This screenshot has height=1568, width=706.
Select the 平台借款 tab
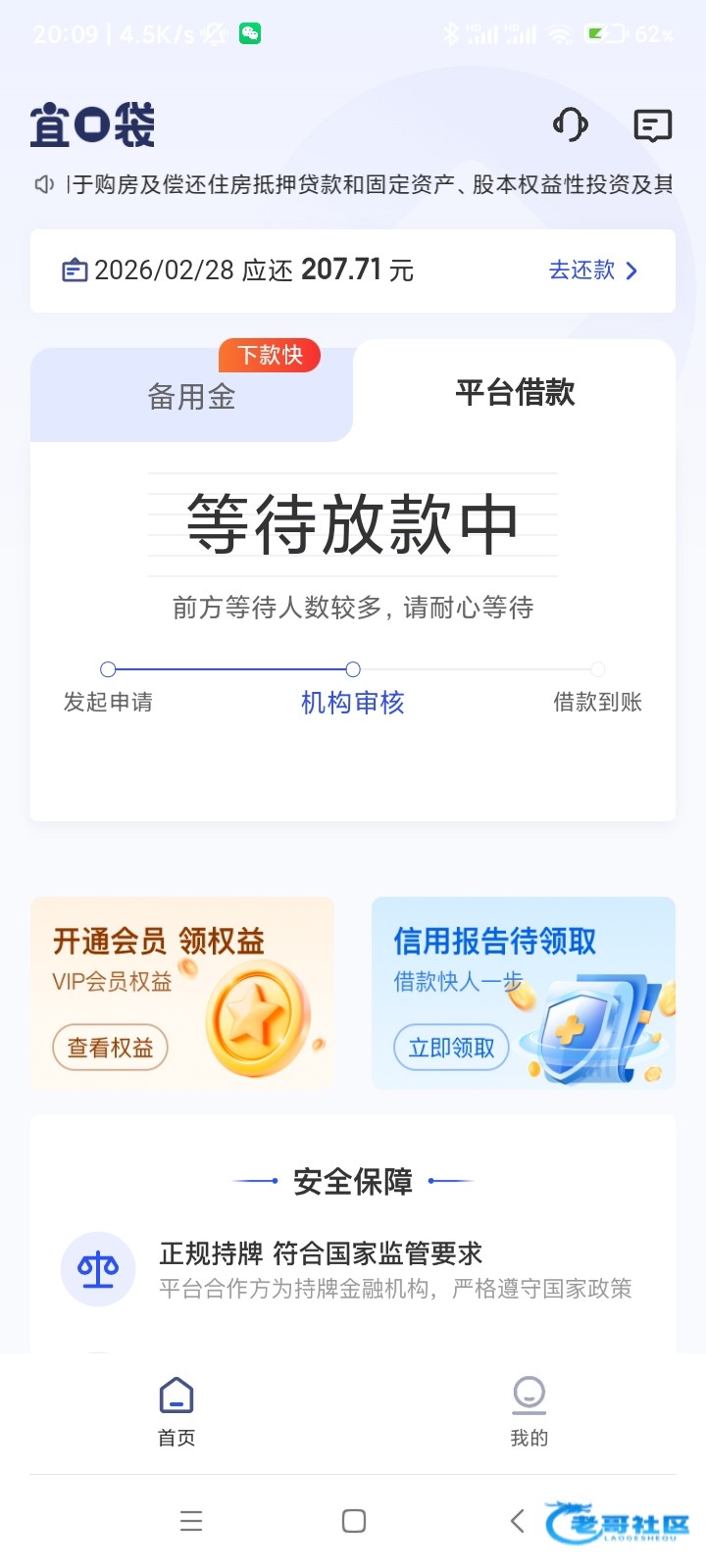point(515,393)
